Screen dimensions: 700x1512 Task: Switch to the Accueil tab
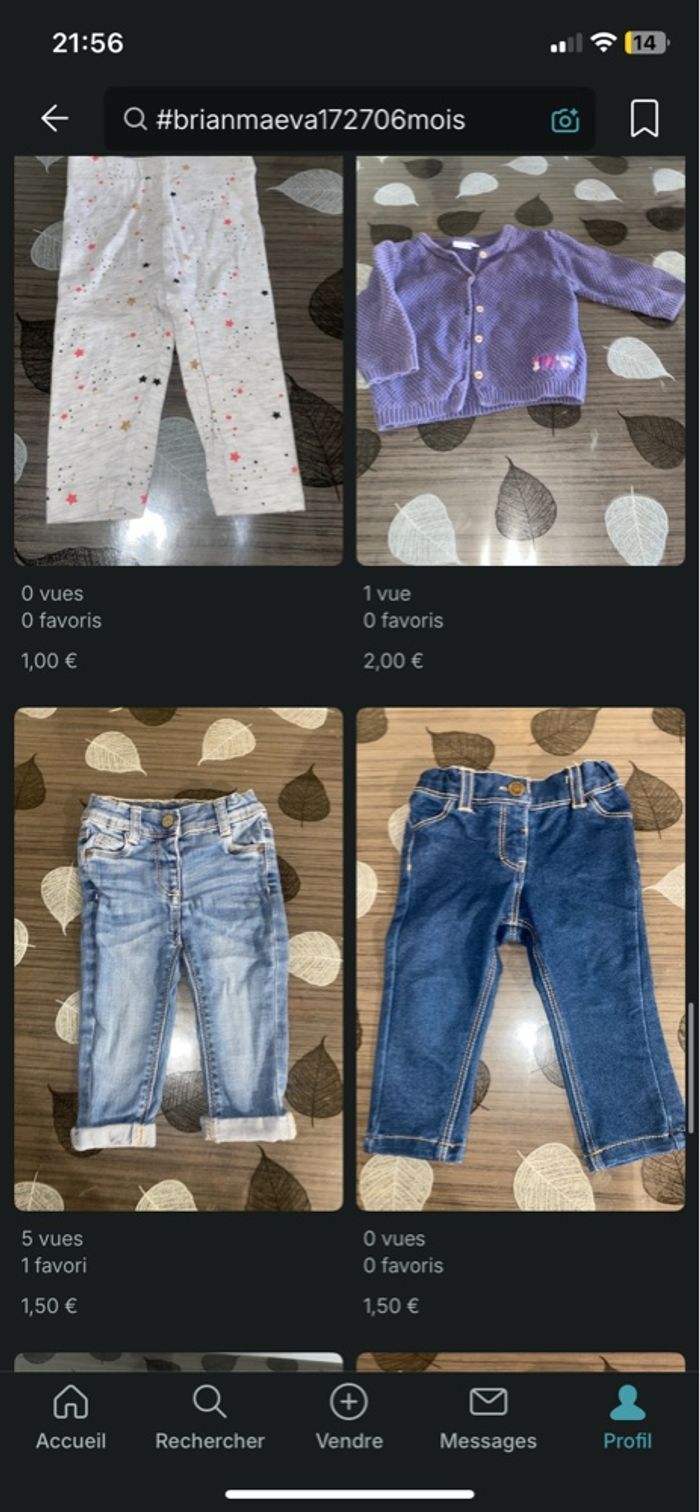click(71, 1417)
